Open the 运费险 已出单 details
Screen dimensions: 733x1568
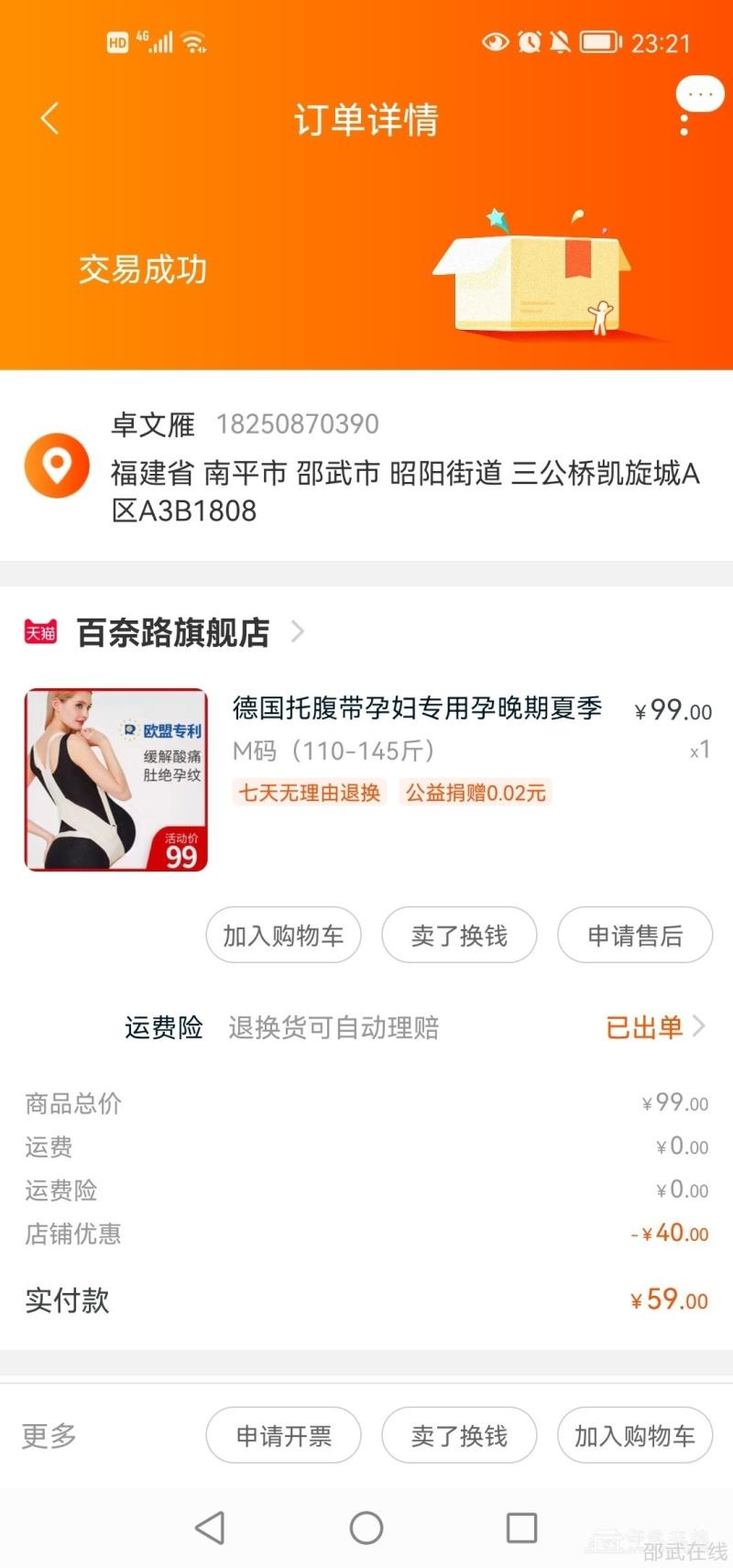[x=654, y=1027]
